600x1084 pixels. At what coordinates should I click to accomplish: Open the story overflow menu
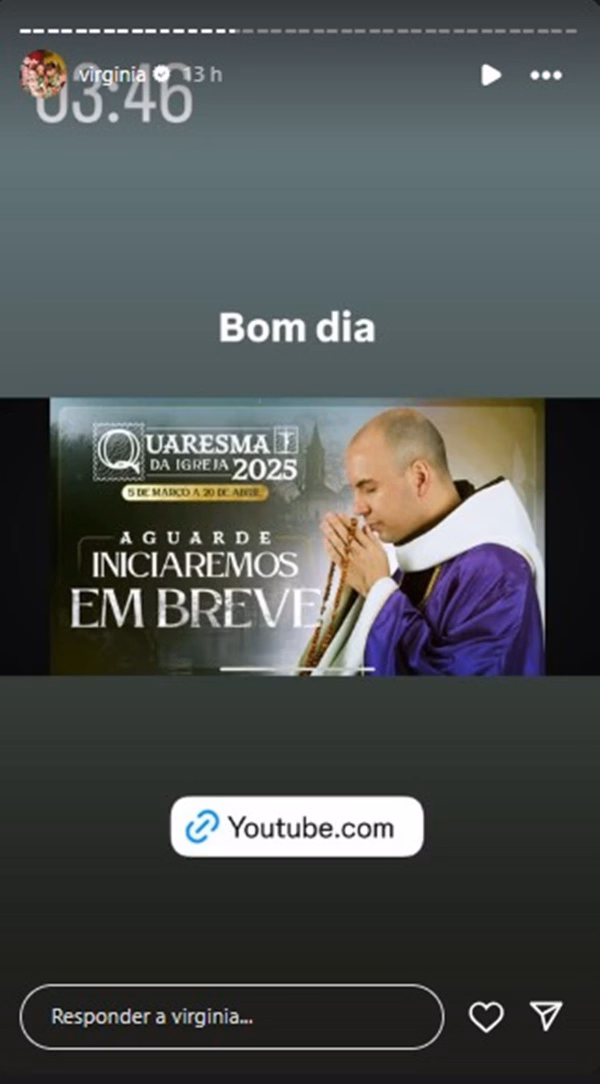pyautogui.click(x=546, y=75)
